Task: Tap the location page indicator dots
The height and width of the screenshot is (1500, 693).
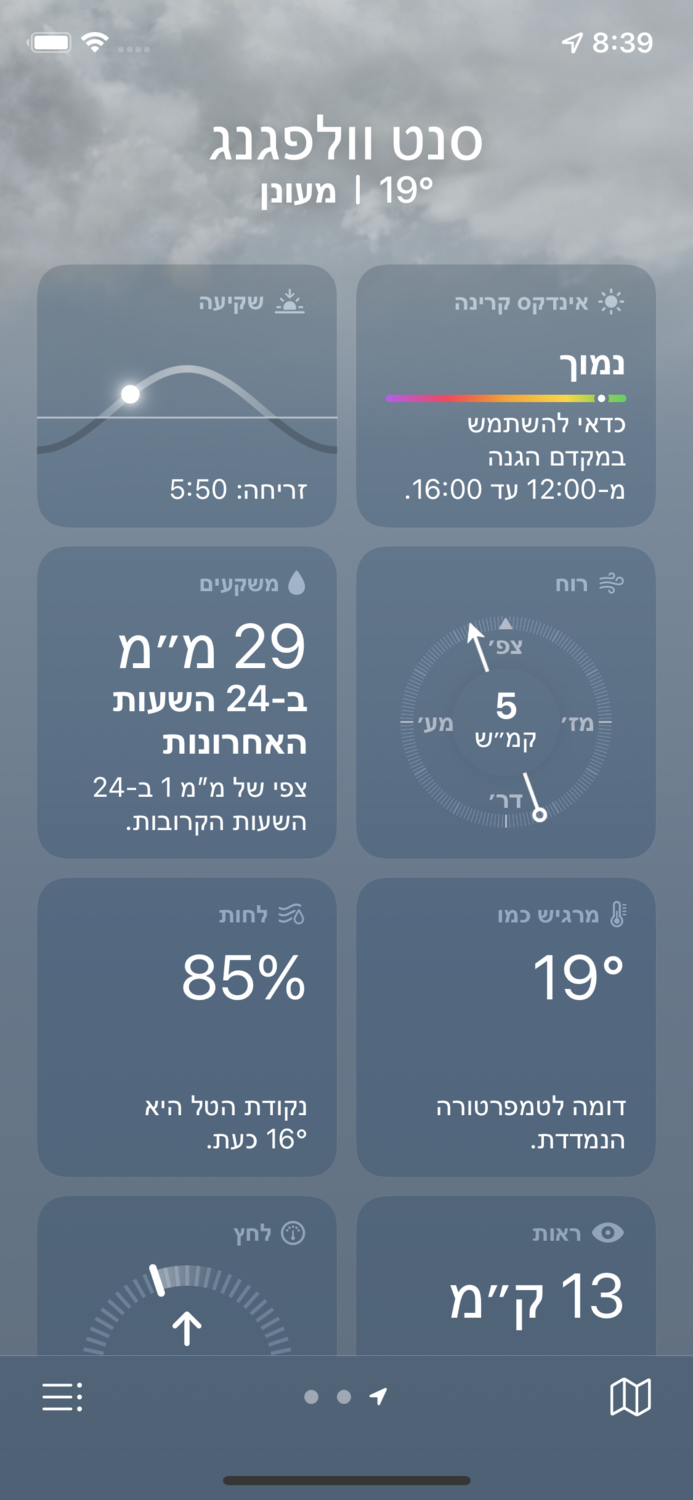Action: point(345,1397)
